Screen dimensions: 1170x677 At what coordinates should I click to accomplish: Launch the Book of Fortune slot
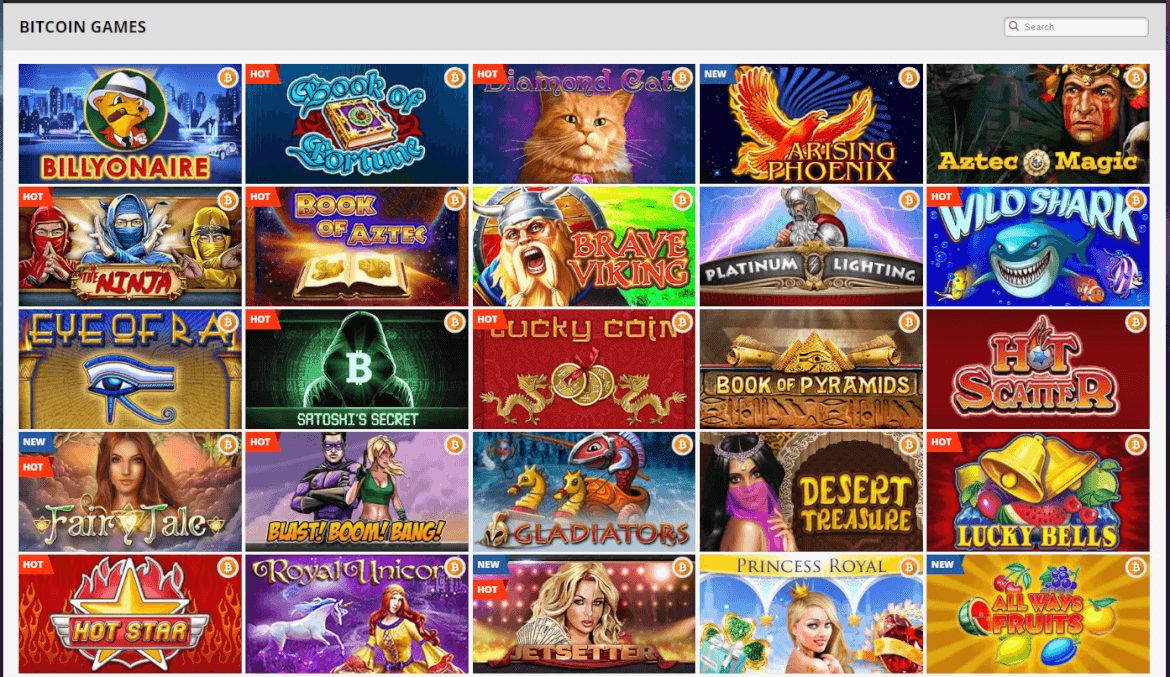coord(357,124)
